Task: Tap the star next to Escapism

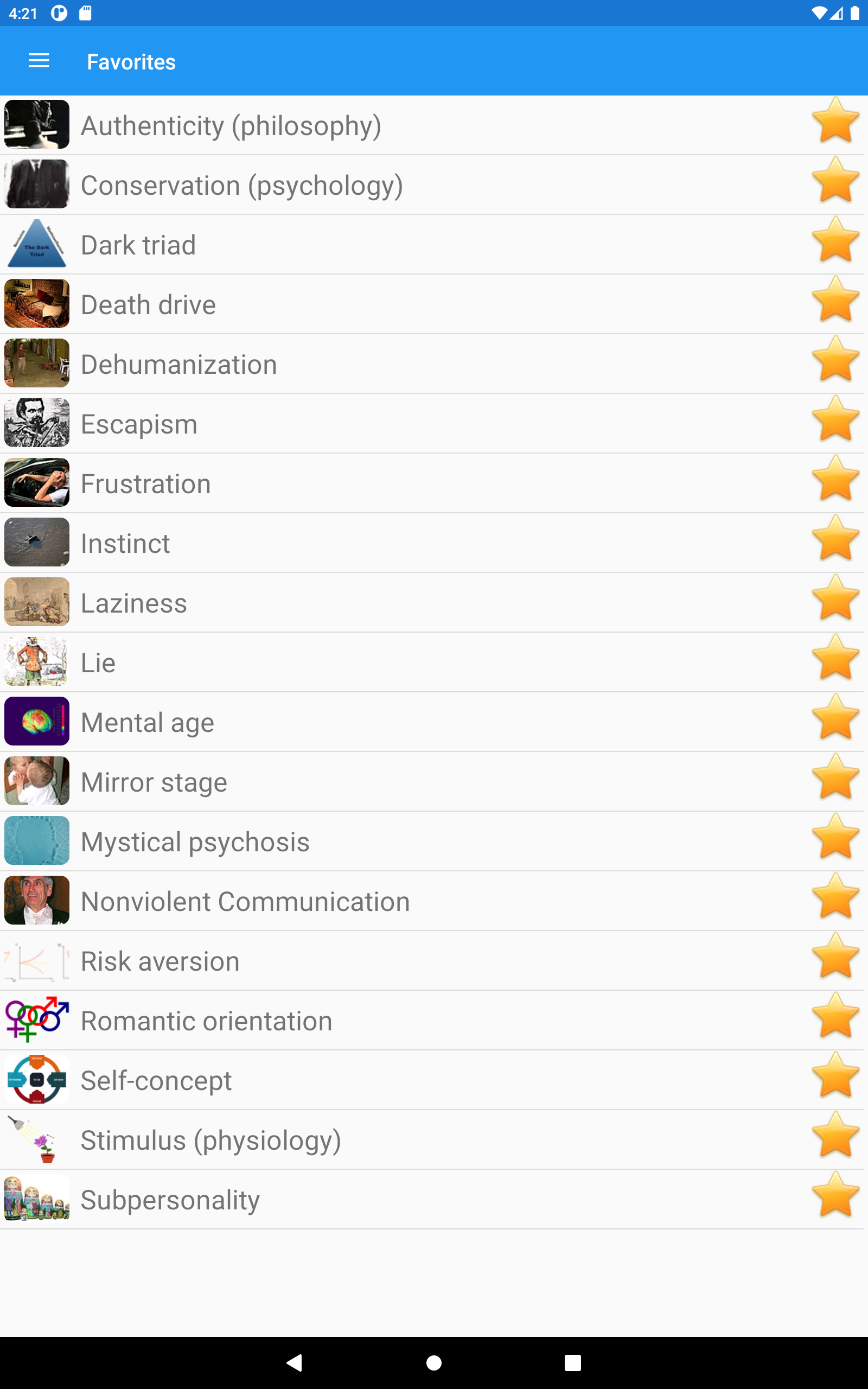Action: tap(835, 419)
